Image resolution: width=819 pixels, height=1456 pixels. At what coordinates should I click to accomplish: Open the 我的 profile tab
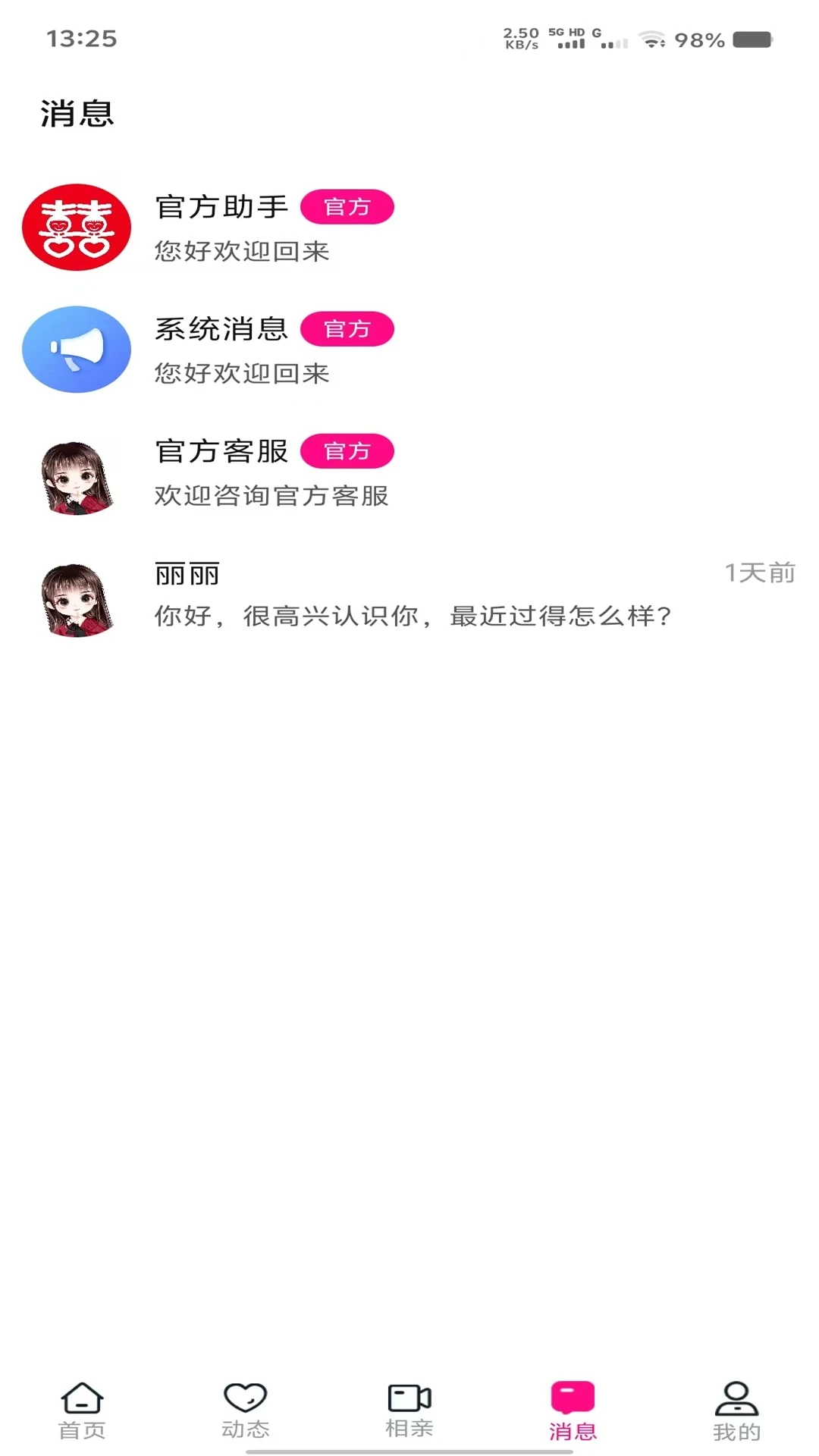[736, 1410]
